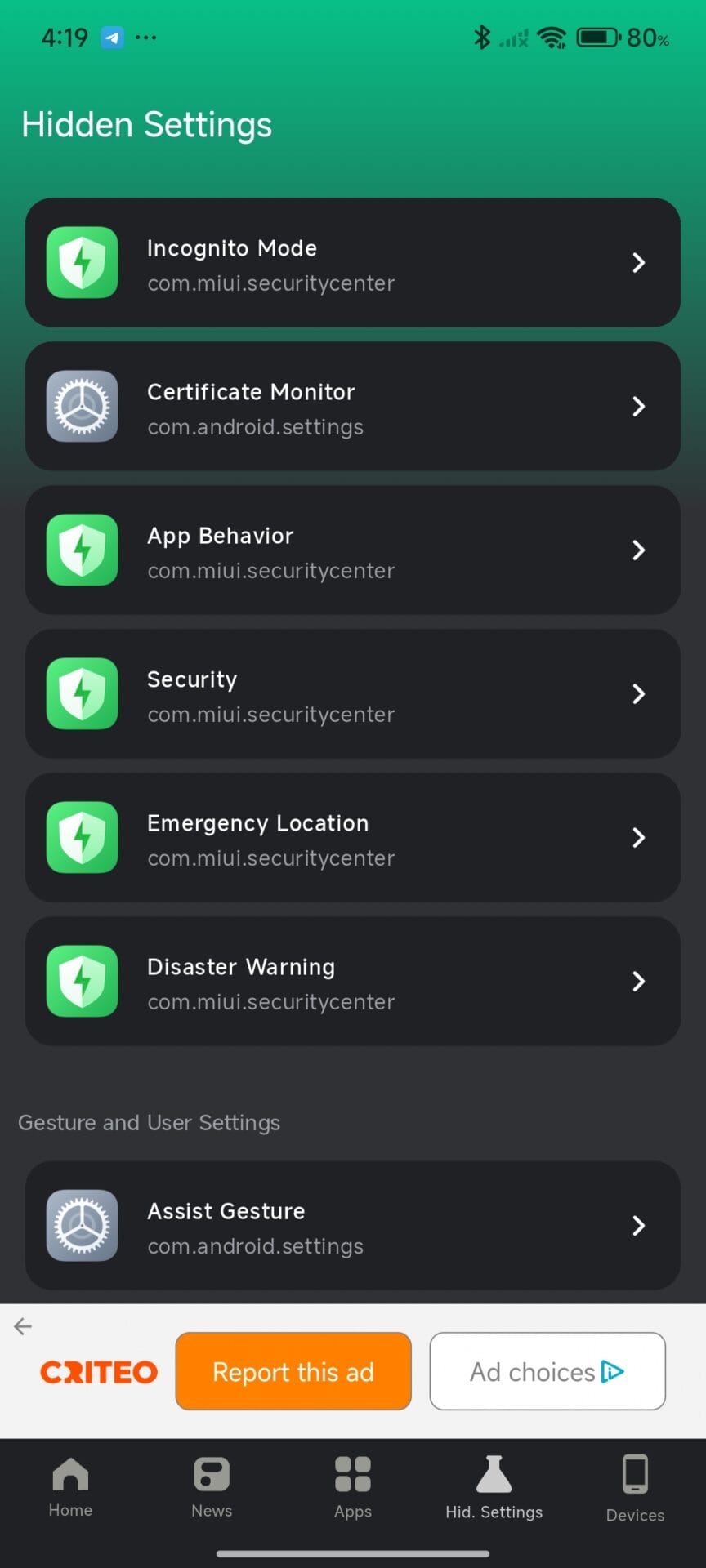Tap the back arrow in the ad banner
The width and height of the screenshot is (706, 1568).
23,1327
